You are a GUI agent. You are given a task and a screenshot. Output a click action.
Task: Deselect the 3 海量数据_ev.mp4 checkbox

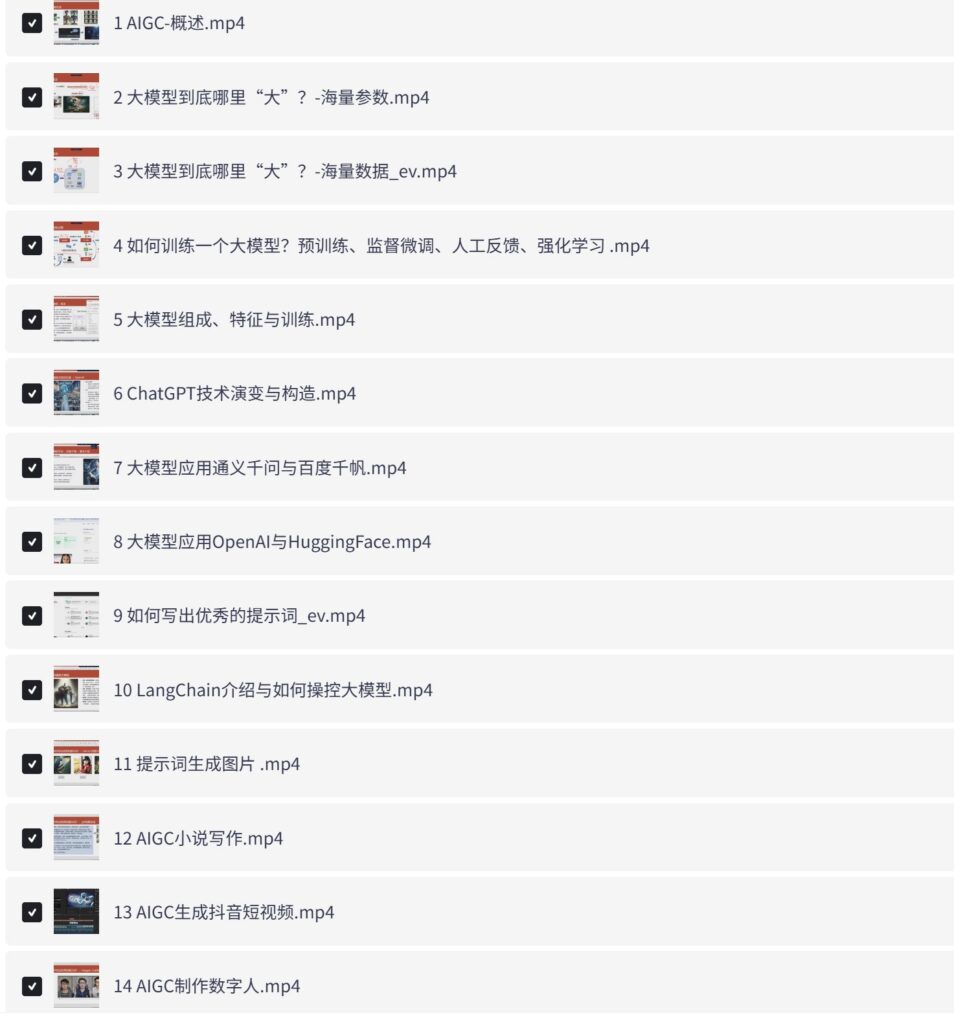click(x=32, y=171)
